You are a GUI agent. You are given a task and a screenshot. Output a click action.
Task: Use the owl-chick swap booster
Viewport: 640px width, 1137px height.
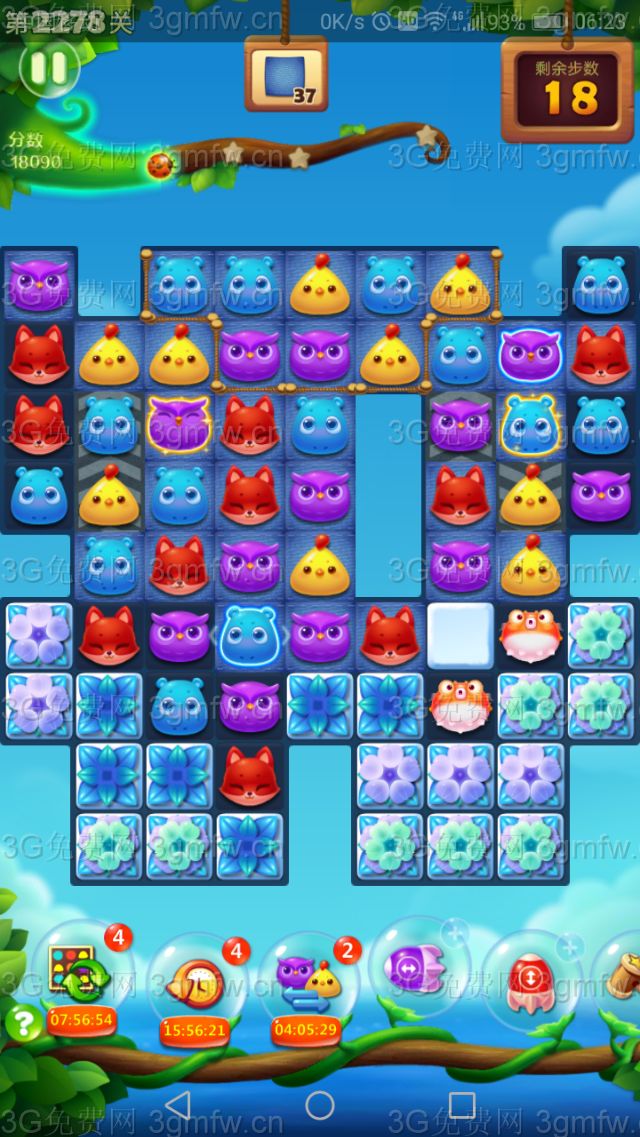coord(309,982)
